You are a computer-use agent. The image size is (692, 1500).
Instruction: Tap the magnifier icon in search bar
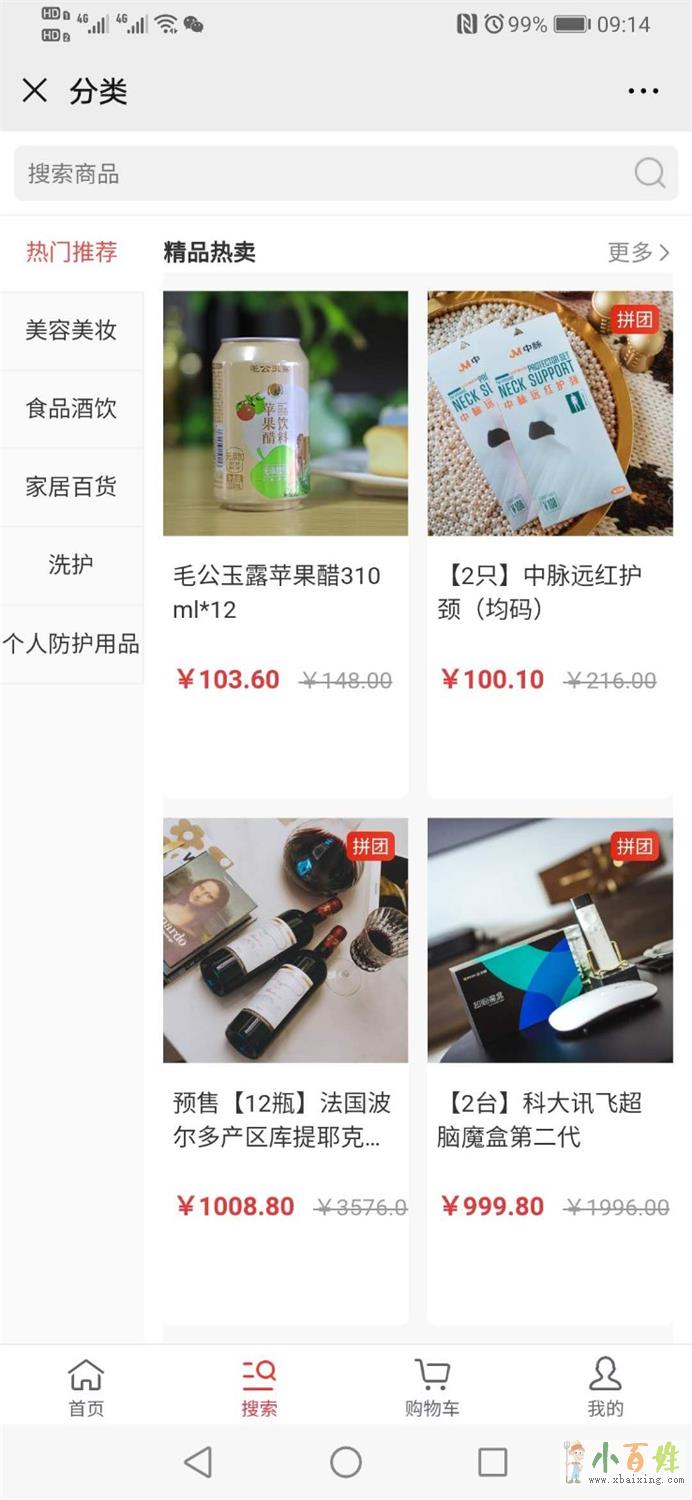(x=650, y=173)
